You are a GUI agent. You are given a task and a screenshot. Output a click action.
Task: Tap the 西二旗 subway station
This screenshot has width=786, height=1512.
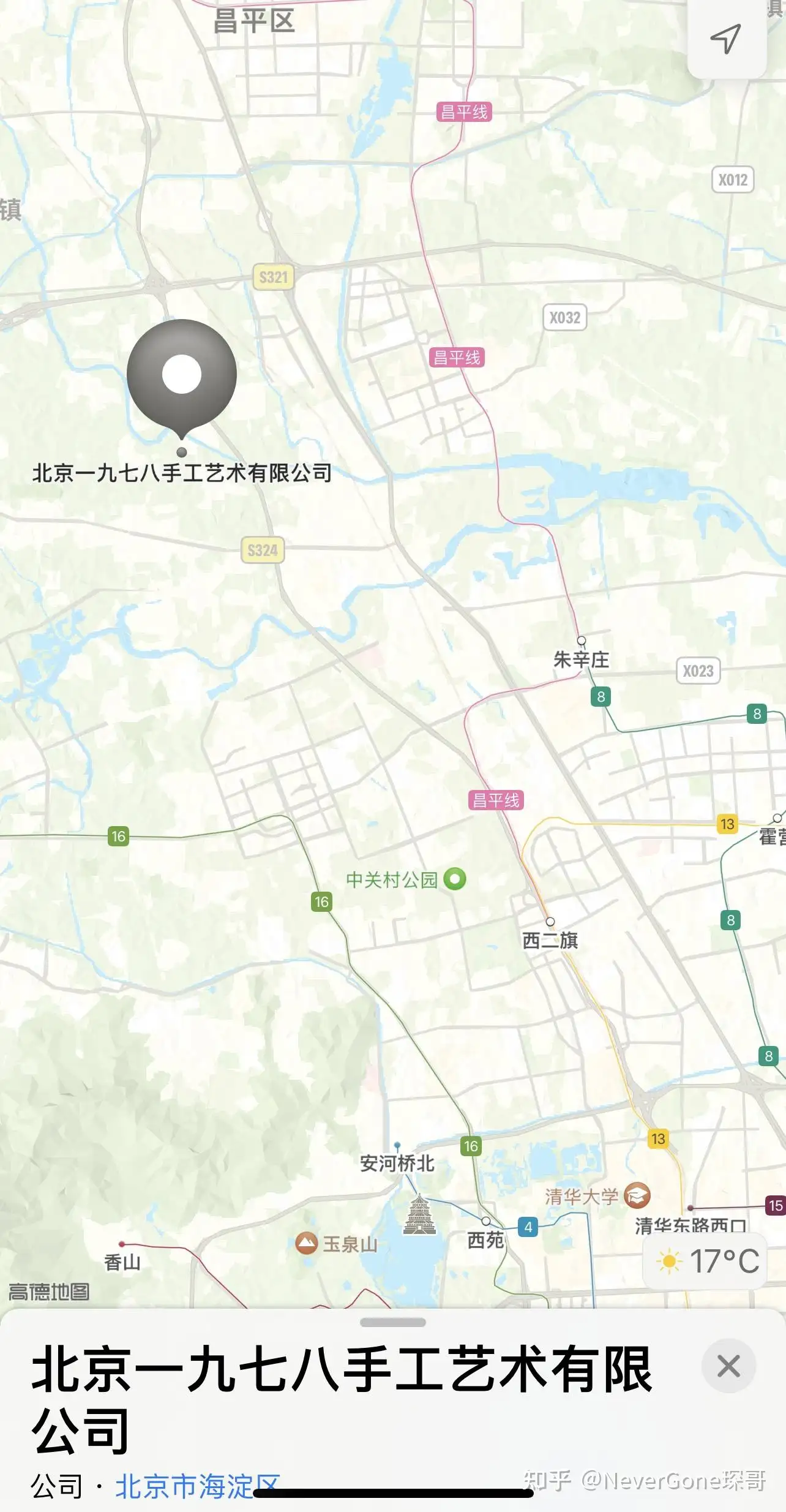(550, 922)
